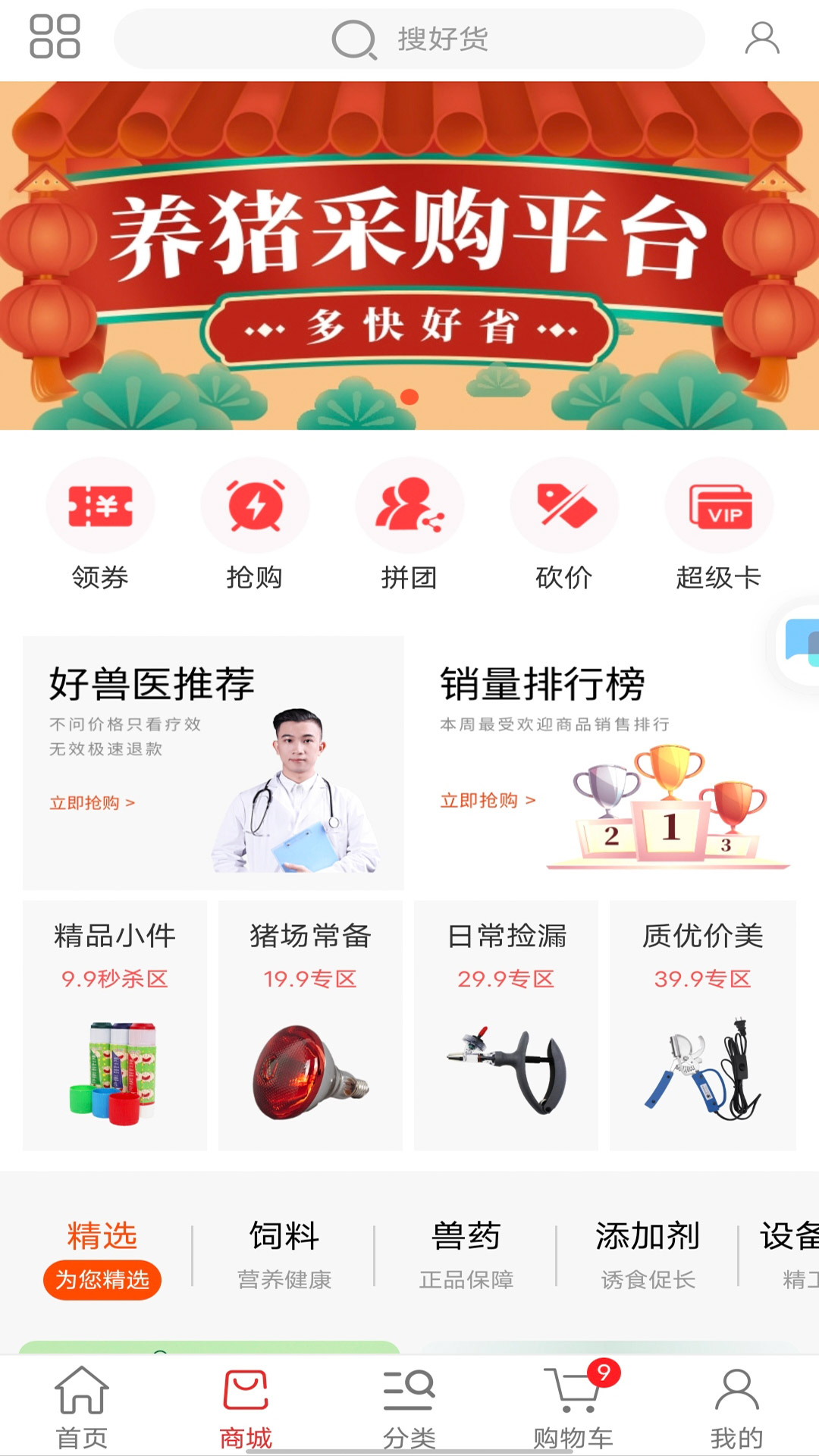Screen dimensions: 819x1456
Task: Open the floating chat bubble icon
Action: (800, 643)
